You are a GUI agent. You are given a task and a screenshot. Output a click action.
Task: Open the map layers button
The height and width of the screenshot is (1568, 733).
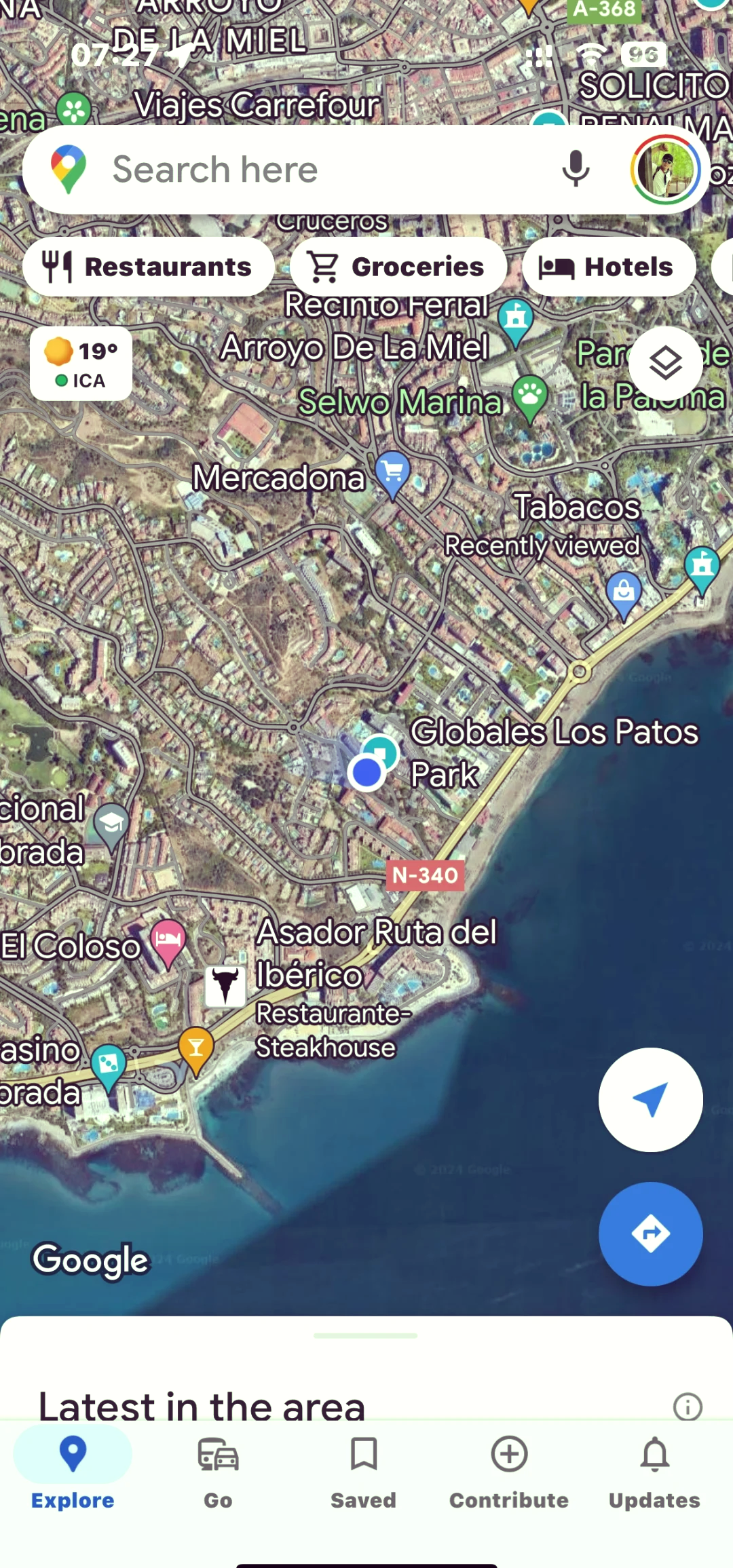pyautogui.click(x=665, y=363)
